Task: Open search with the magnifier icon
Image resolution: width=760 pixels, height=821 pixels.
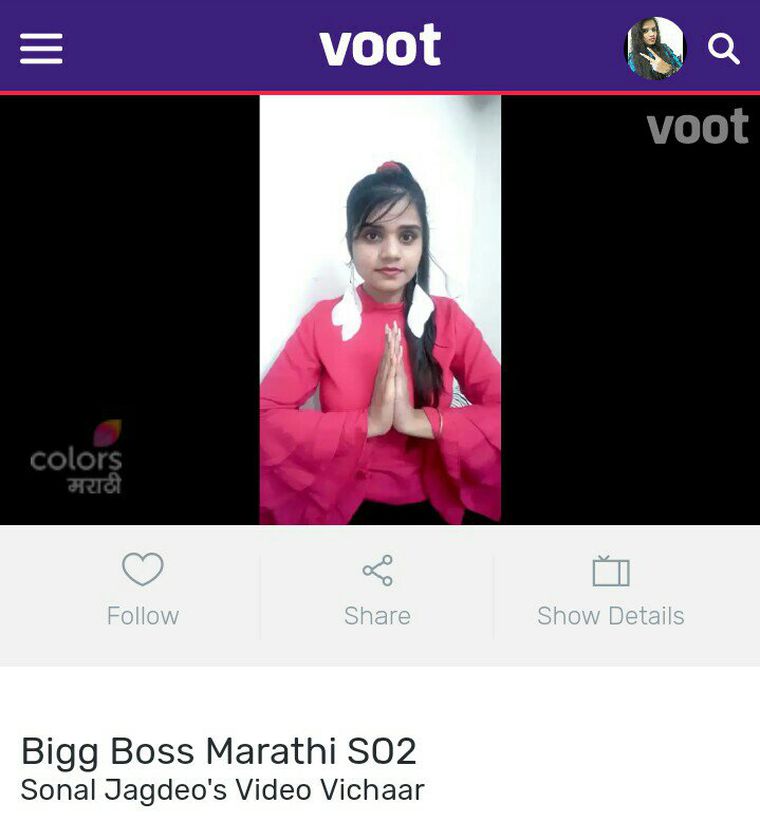Action: [x=724, y=48]
